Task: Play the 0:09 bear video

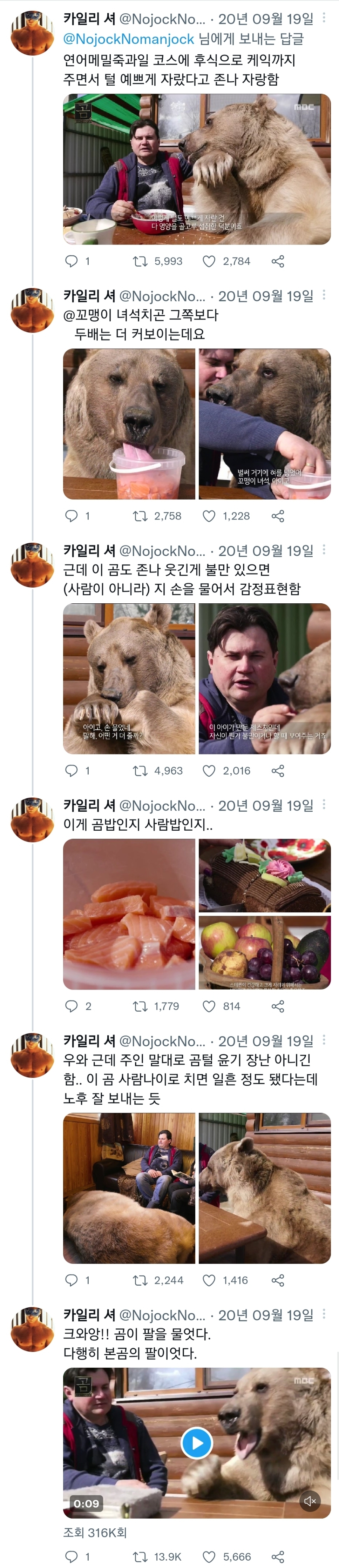Action: tap(197, 1443)
